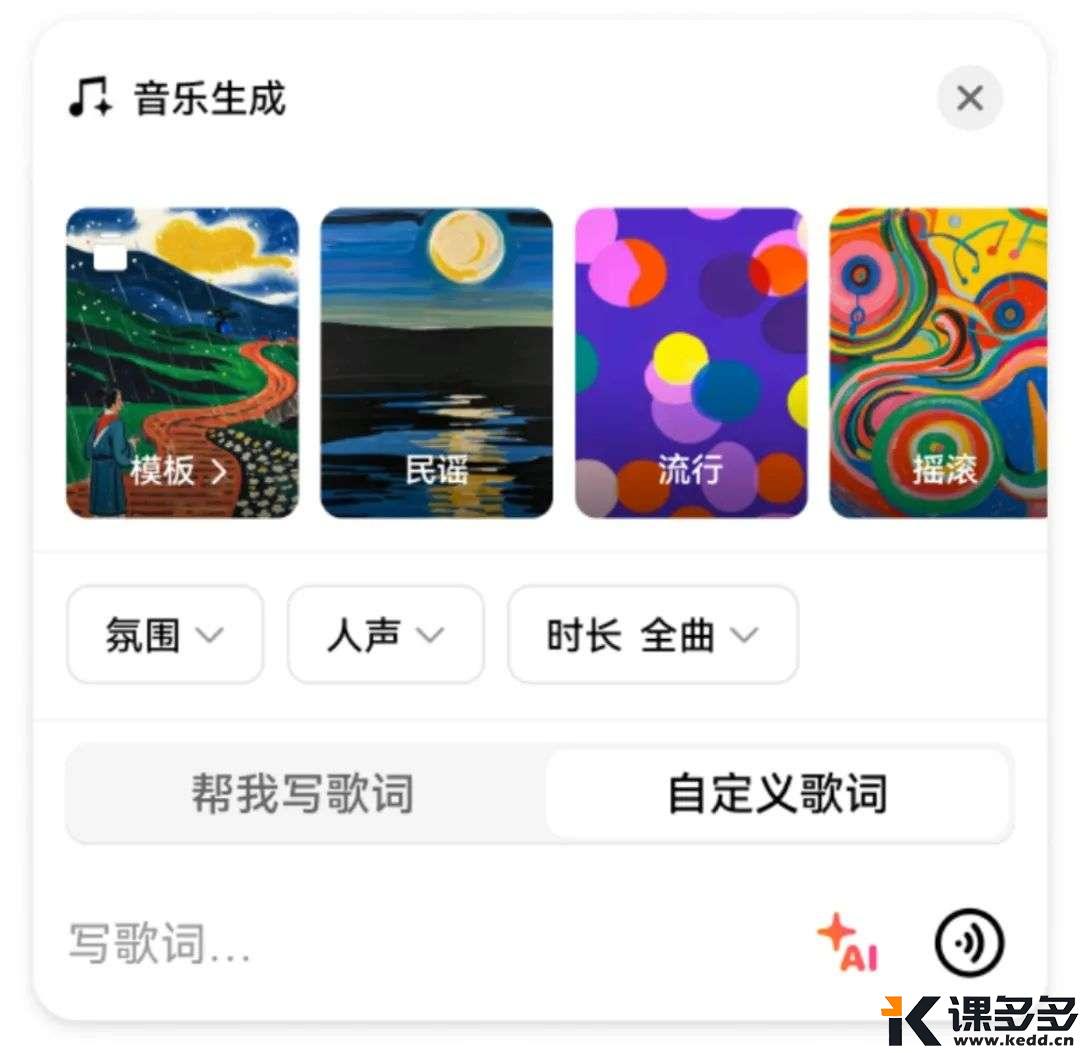This screenshot has width=1080, height=1053.
Task: Select the 民谣 folk style card
Action: [x=436, y=363]
